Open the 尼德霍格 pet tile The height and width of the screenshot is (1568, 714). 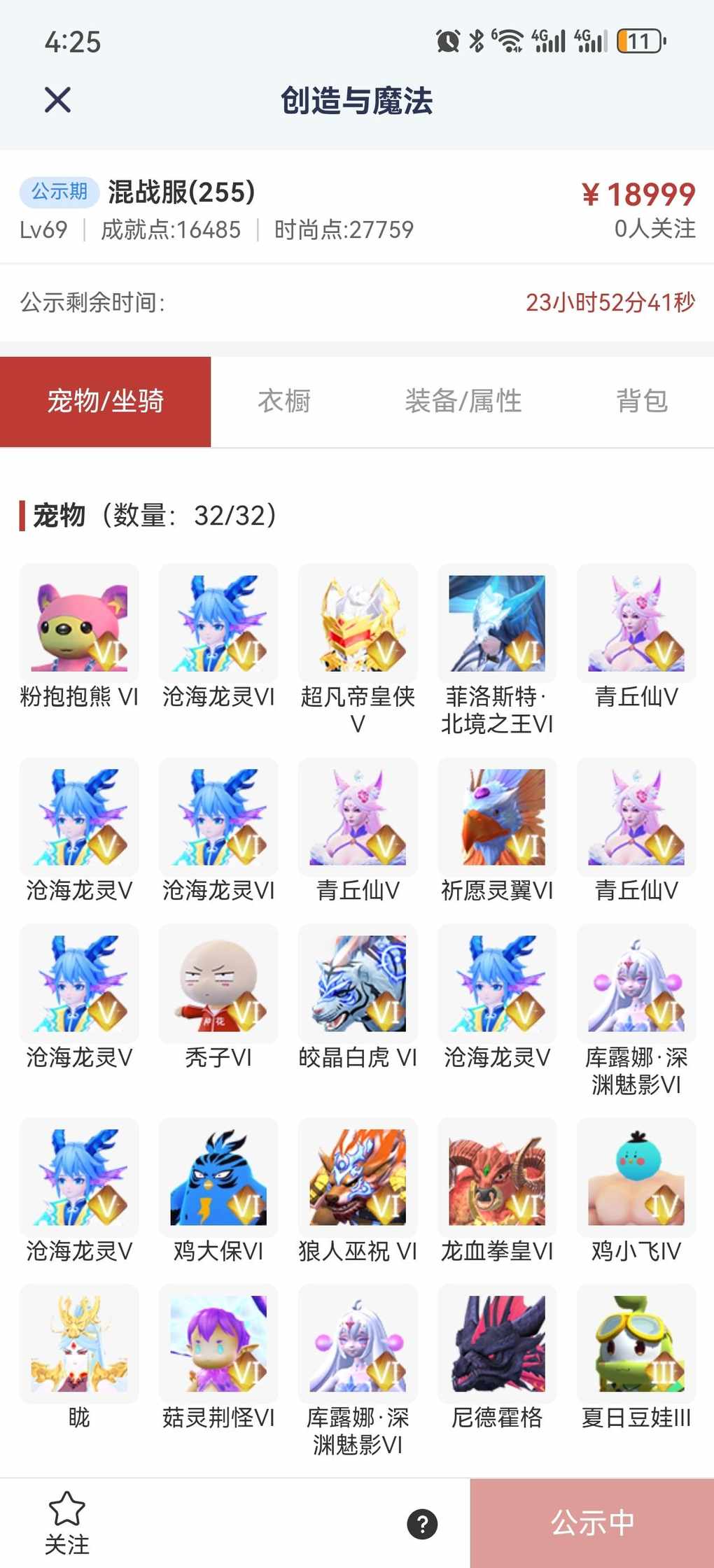pos(497,1344)
